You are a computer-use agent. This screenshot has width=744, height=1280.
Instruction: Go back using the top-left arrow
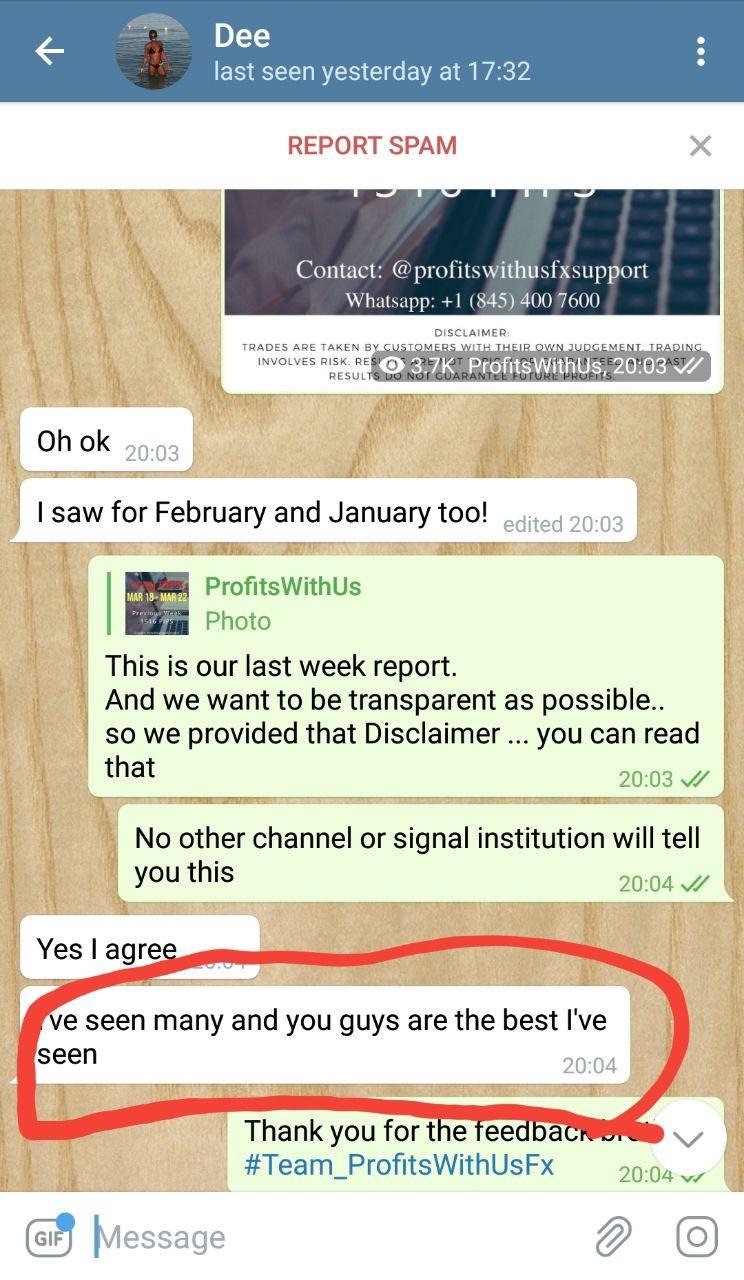[49, 51]
